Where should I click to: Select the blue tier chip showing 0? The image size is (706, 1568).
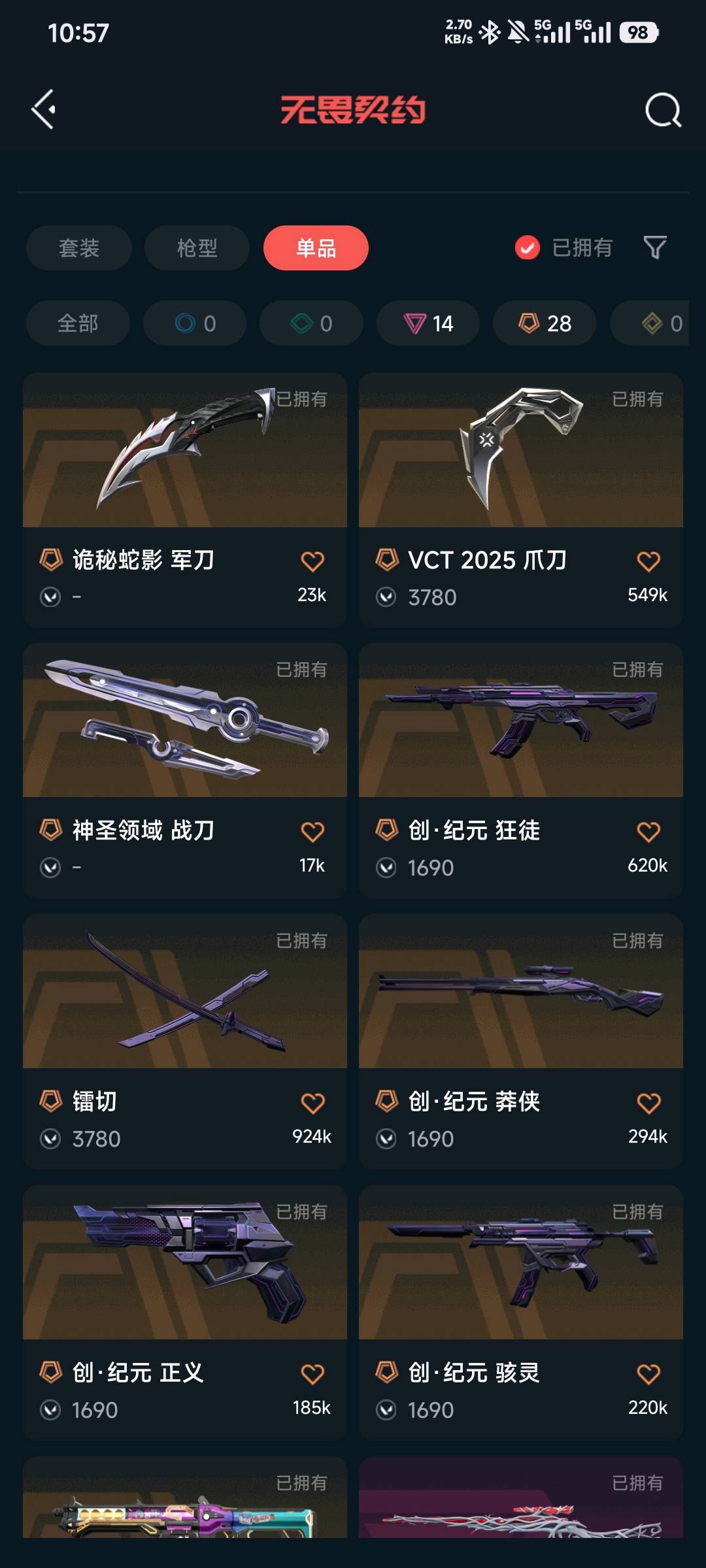[195, 323]
